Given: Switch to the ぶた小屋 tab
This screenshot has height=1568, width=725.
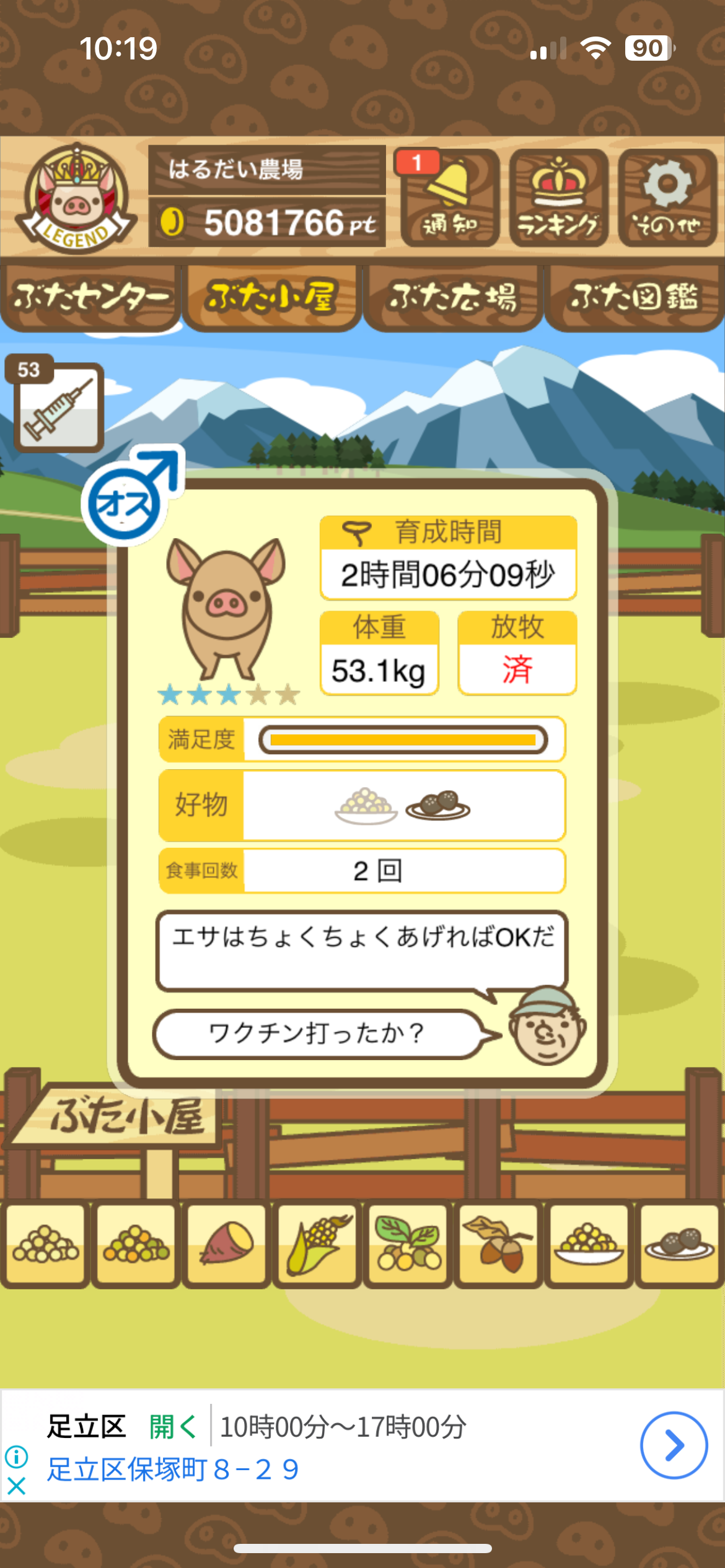Looking at the screenshot, I should 271,298.
